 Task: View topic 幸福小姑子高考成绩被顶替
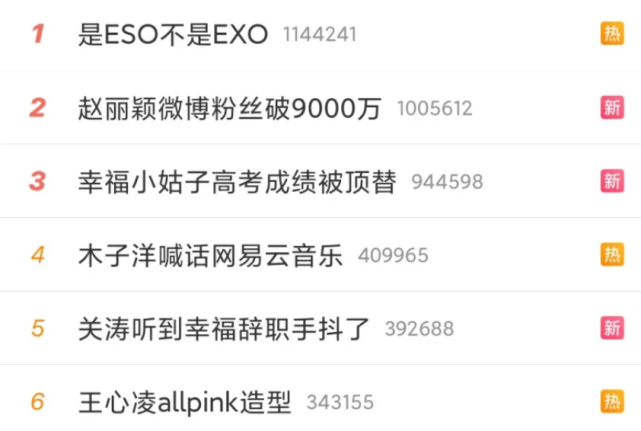(x=236, y=181)
